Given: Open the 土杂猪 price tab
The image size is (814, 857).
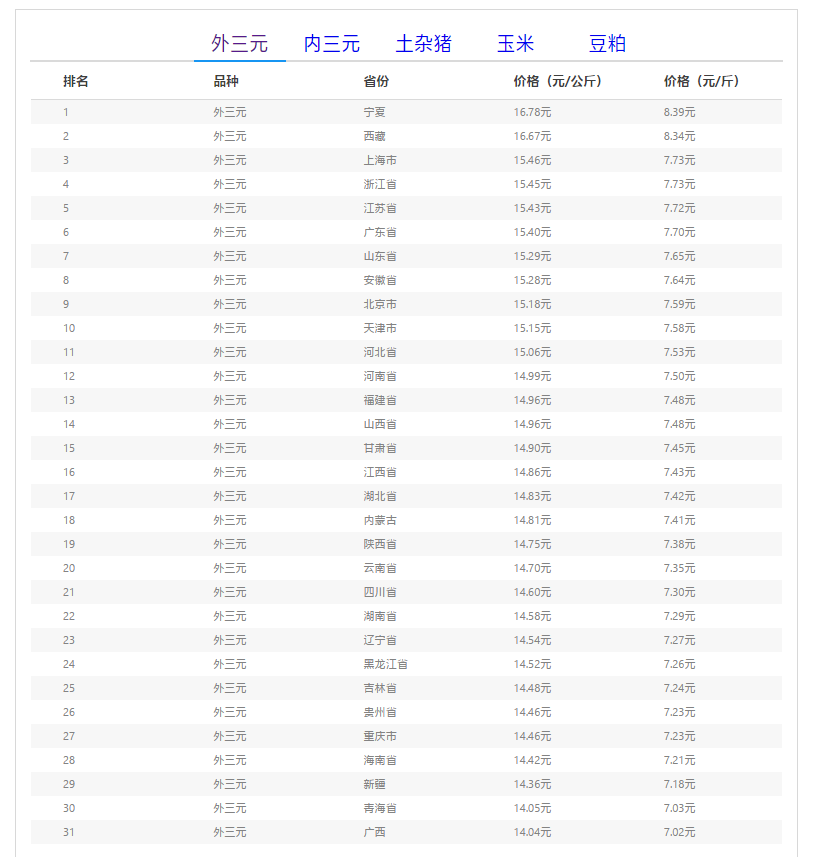Looking at the screenshot, I should [423, 43].
